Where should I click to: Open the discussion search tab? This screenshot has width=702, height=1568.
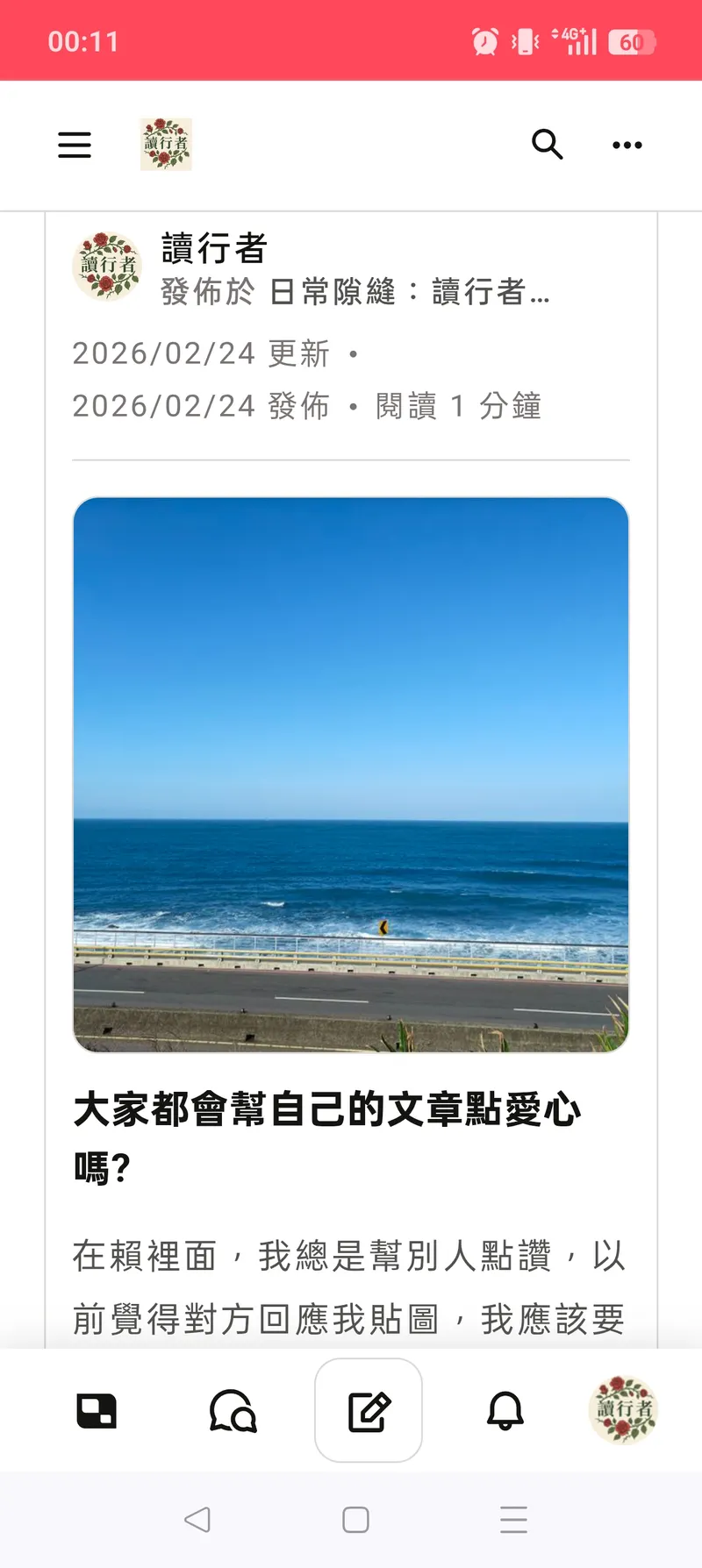(x=233, y=1411)
